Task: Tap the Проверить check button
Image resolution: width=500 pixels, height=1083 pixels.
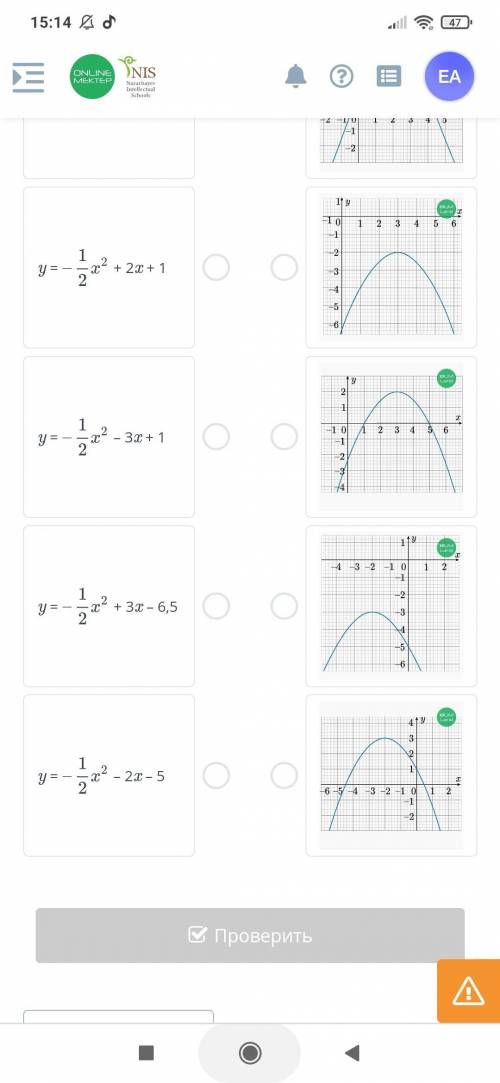Action: (250, 935)
